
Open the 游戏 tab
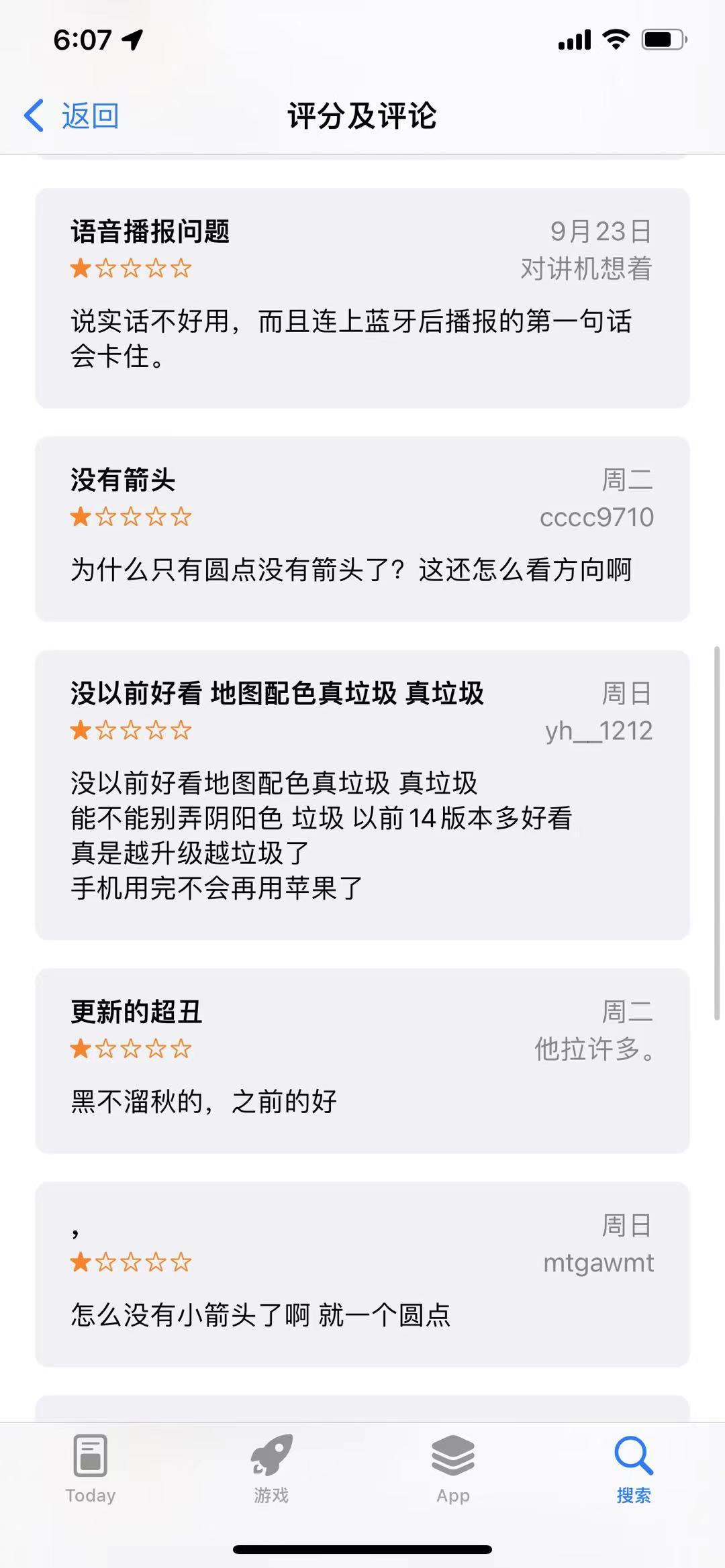[271, 1468]
